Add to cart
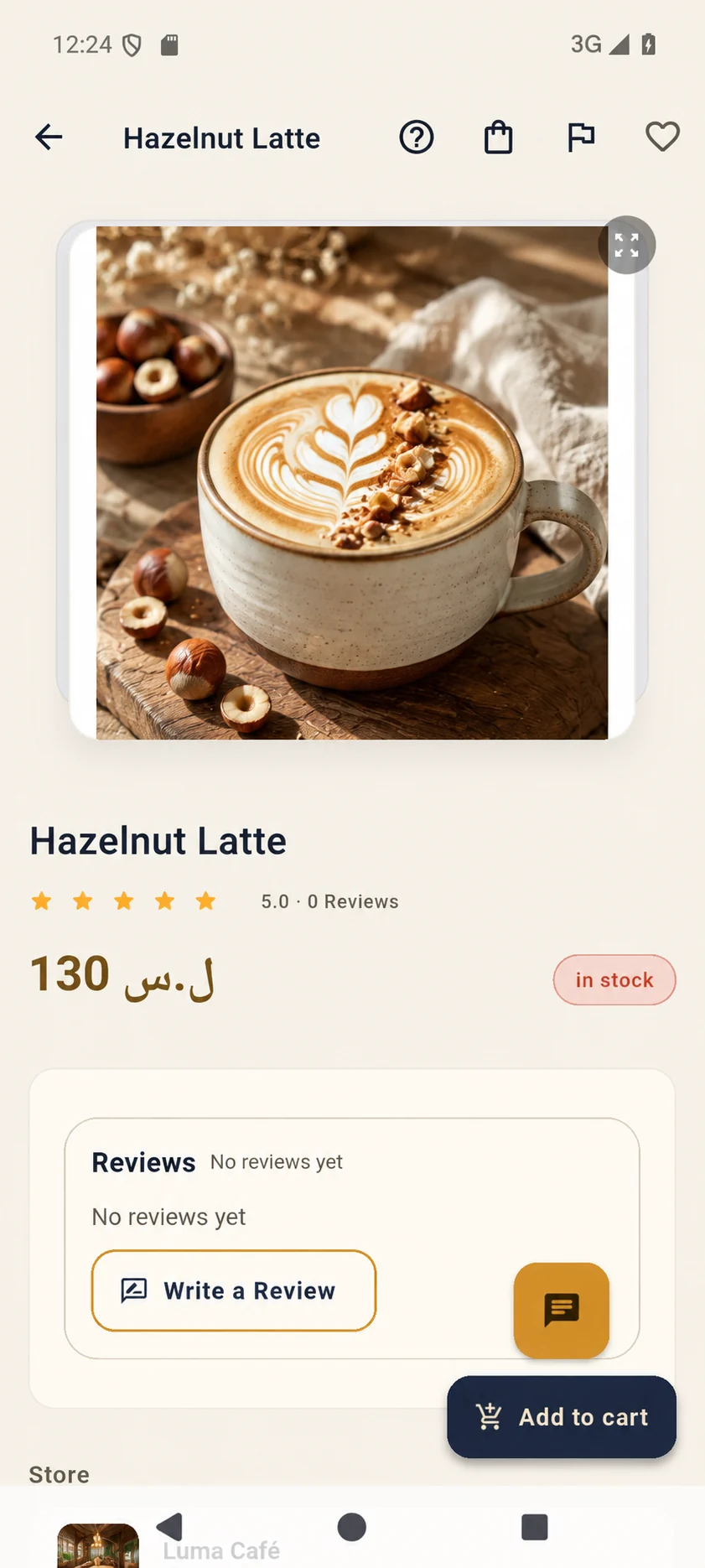 click(562, 1417)
